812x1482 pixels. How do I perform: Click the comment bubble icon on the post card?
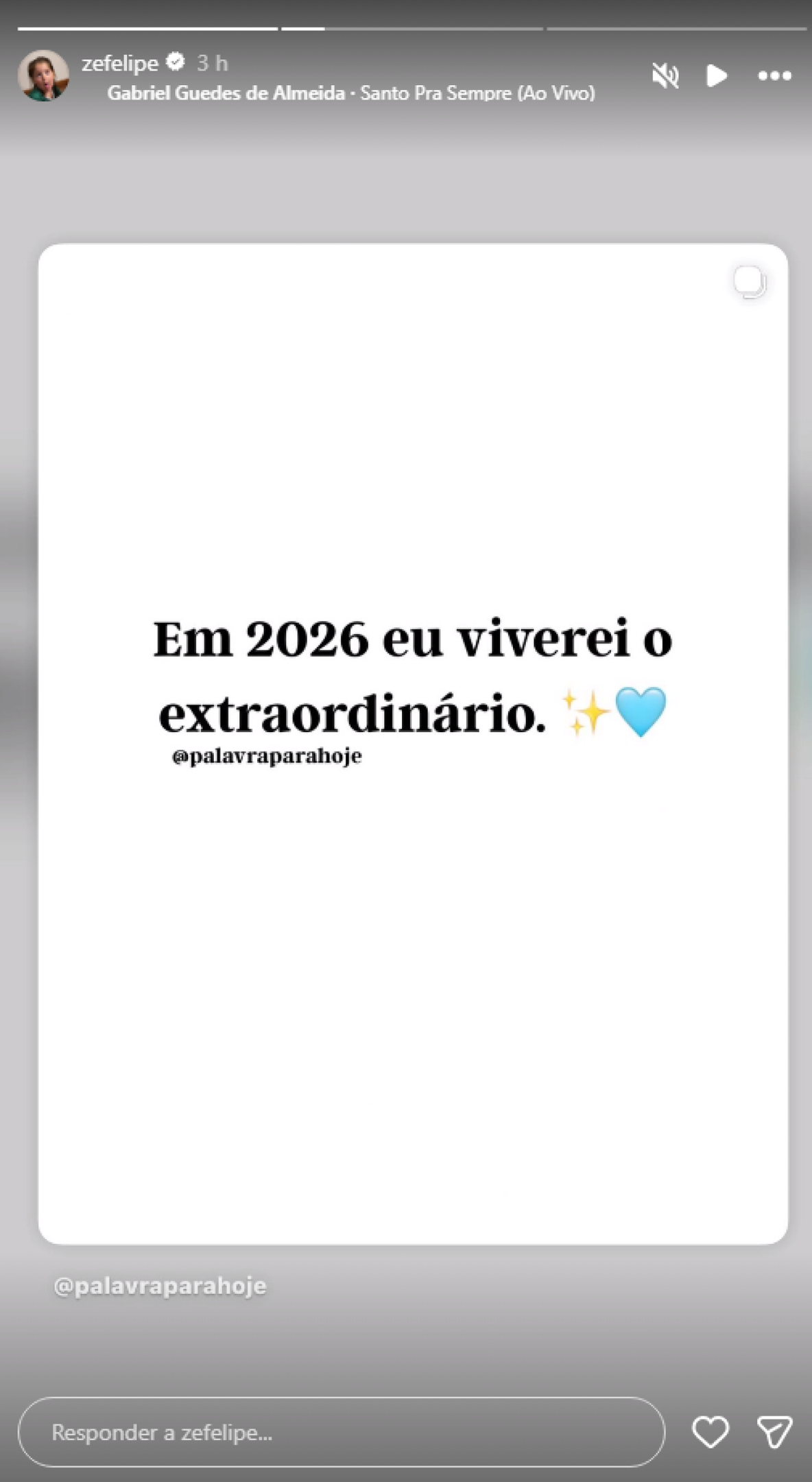(749, 282)
